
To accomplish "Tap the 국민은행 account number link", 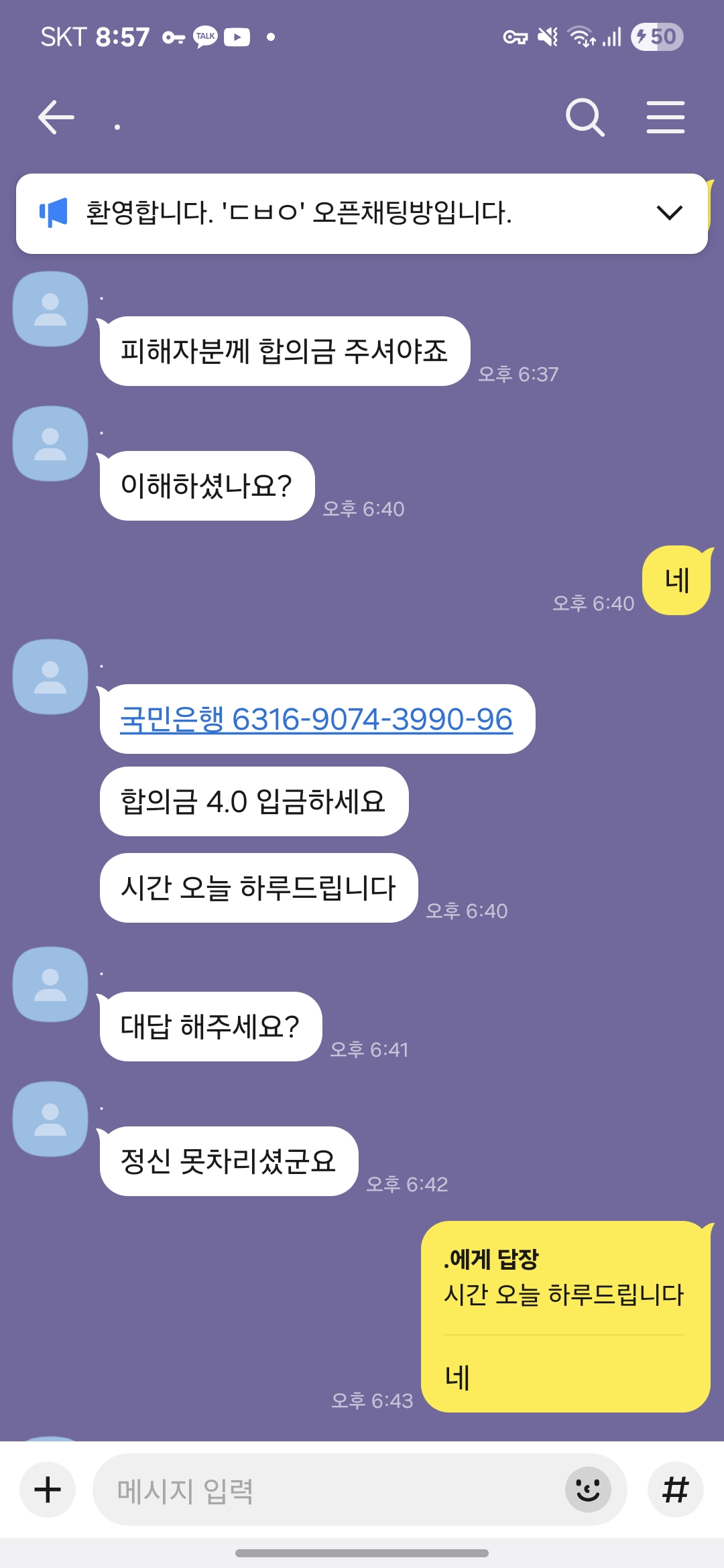I will point(316,720).
